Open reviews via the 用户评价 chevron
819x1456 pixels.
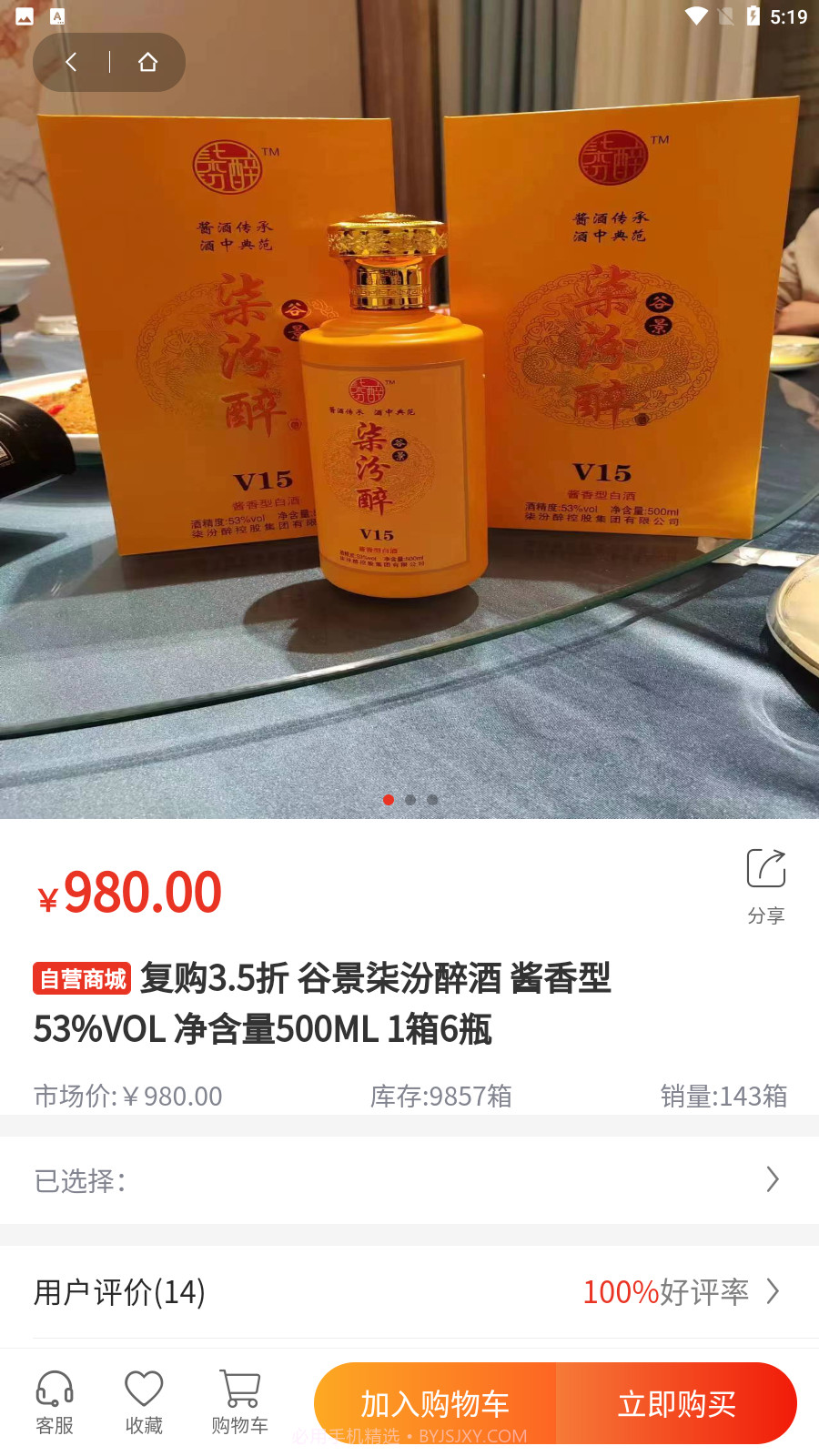click(772, 1292)
